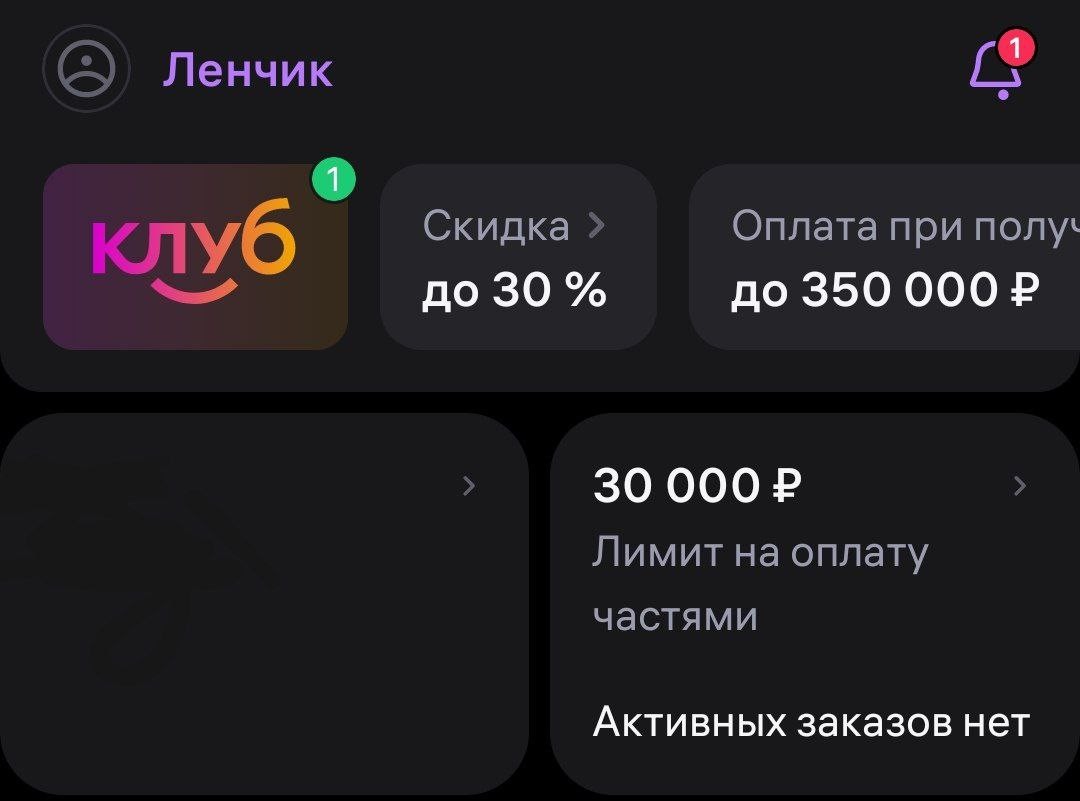This screenshot has height=801, width=1080.
Task: Open Оплата при получении card
Action: click(x=885, y=257)
